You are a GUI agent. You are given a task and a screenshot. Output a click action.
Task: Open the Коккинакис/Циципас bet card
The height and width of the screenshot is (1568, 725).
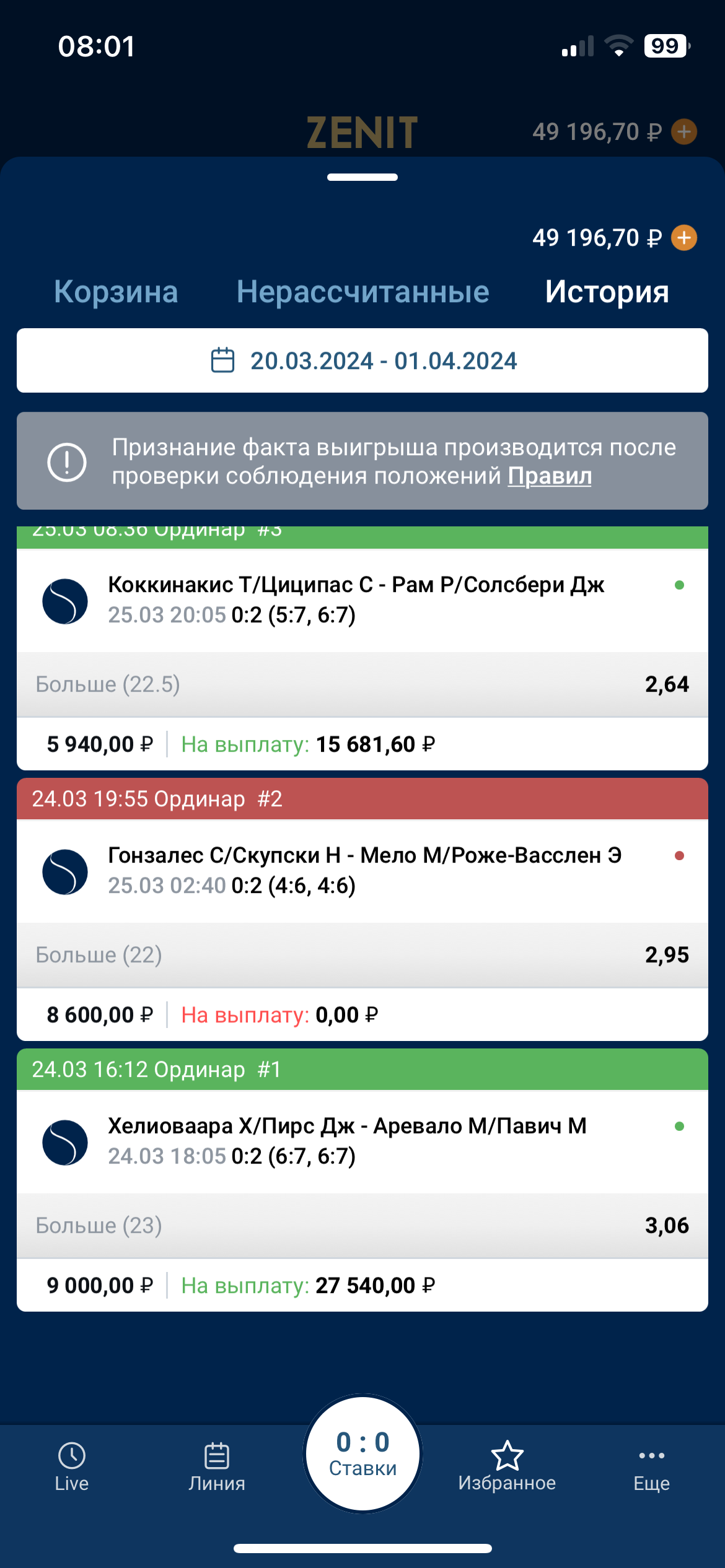click(x=362, y=648)
